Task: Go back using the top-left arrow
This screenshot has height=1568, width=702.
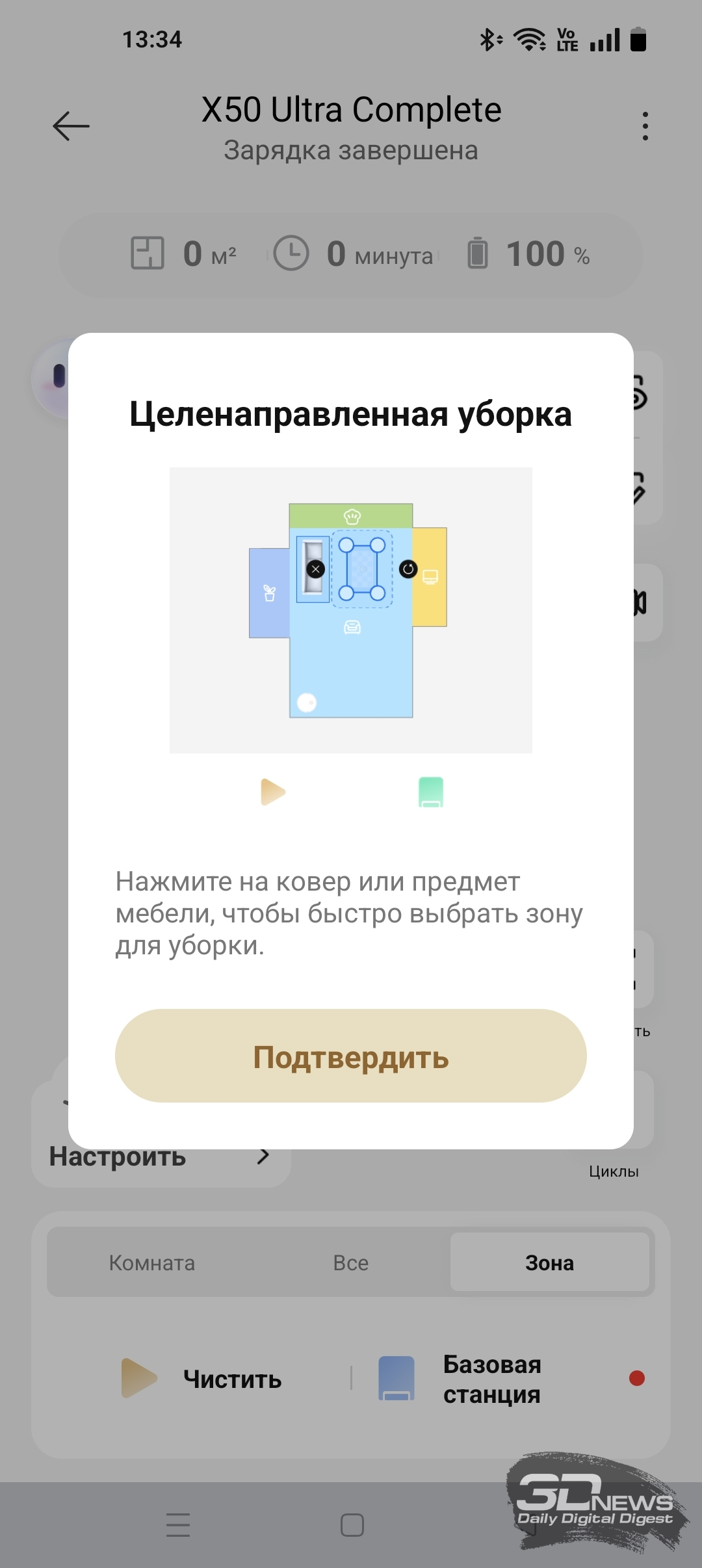Action: (71, 126)
